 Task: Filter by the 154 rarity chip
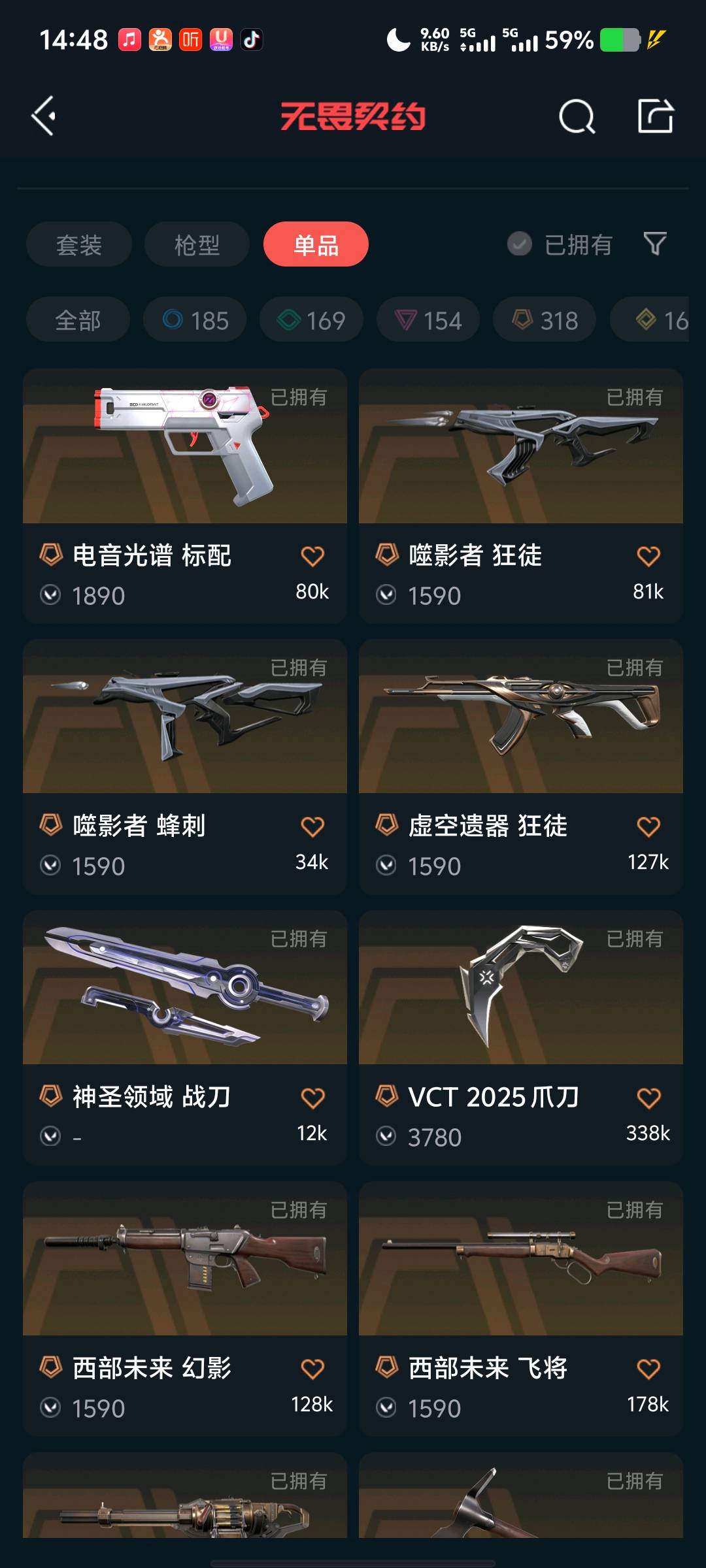pos(428,320)
